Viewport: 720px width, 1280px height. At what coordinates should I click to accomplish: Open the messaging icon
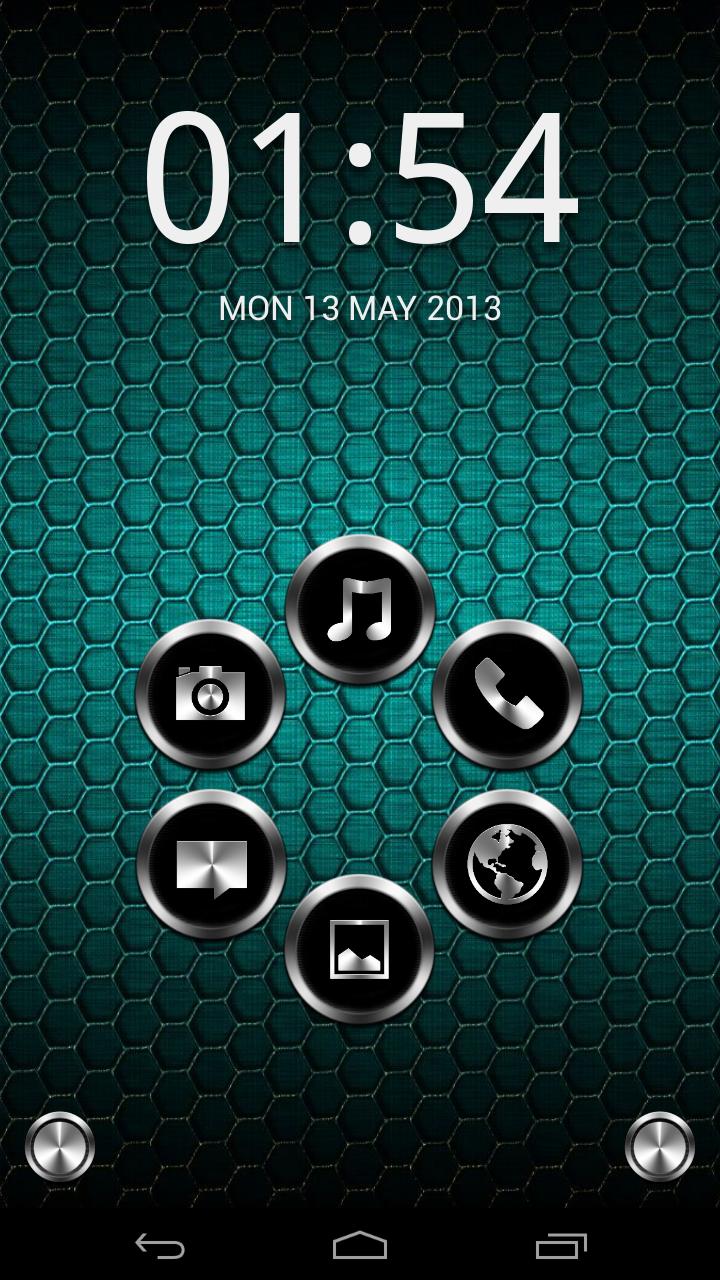tap(210, 864)
